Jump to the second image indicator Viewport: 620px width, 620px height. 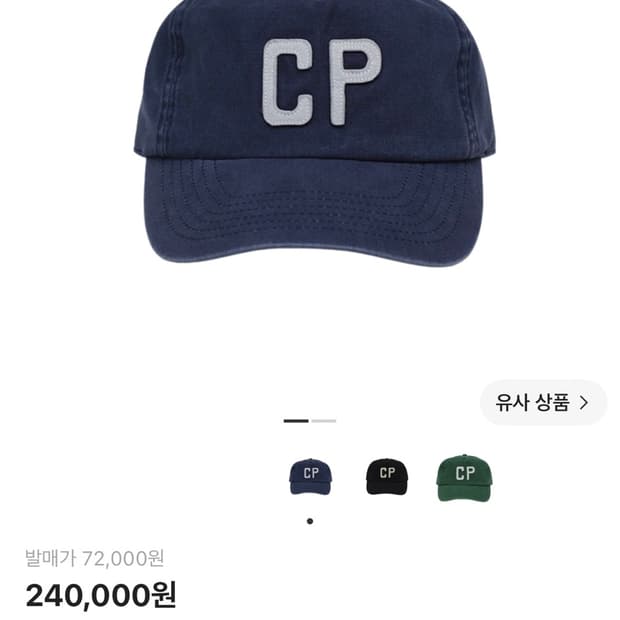[x=323, y=421]
